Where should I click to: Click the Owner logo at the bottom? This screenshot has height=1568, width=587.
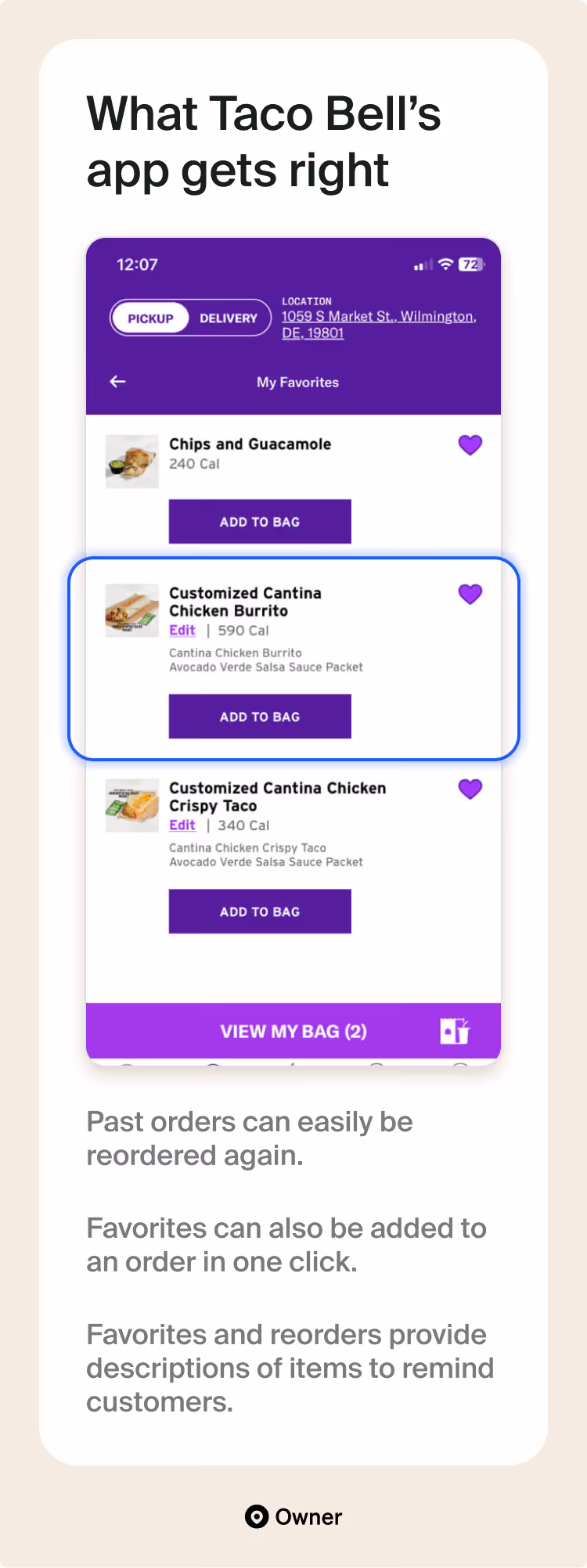click(293, 1516)
